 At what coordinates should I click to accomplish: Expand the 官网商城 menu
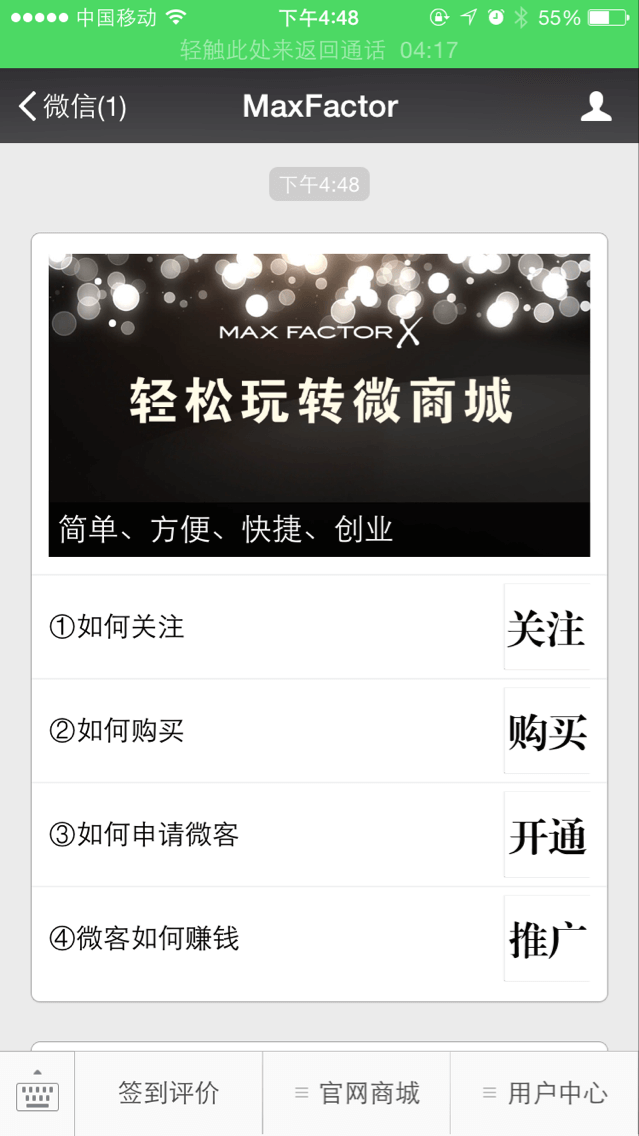click(x=357, y=1093)
